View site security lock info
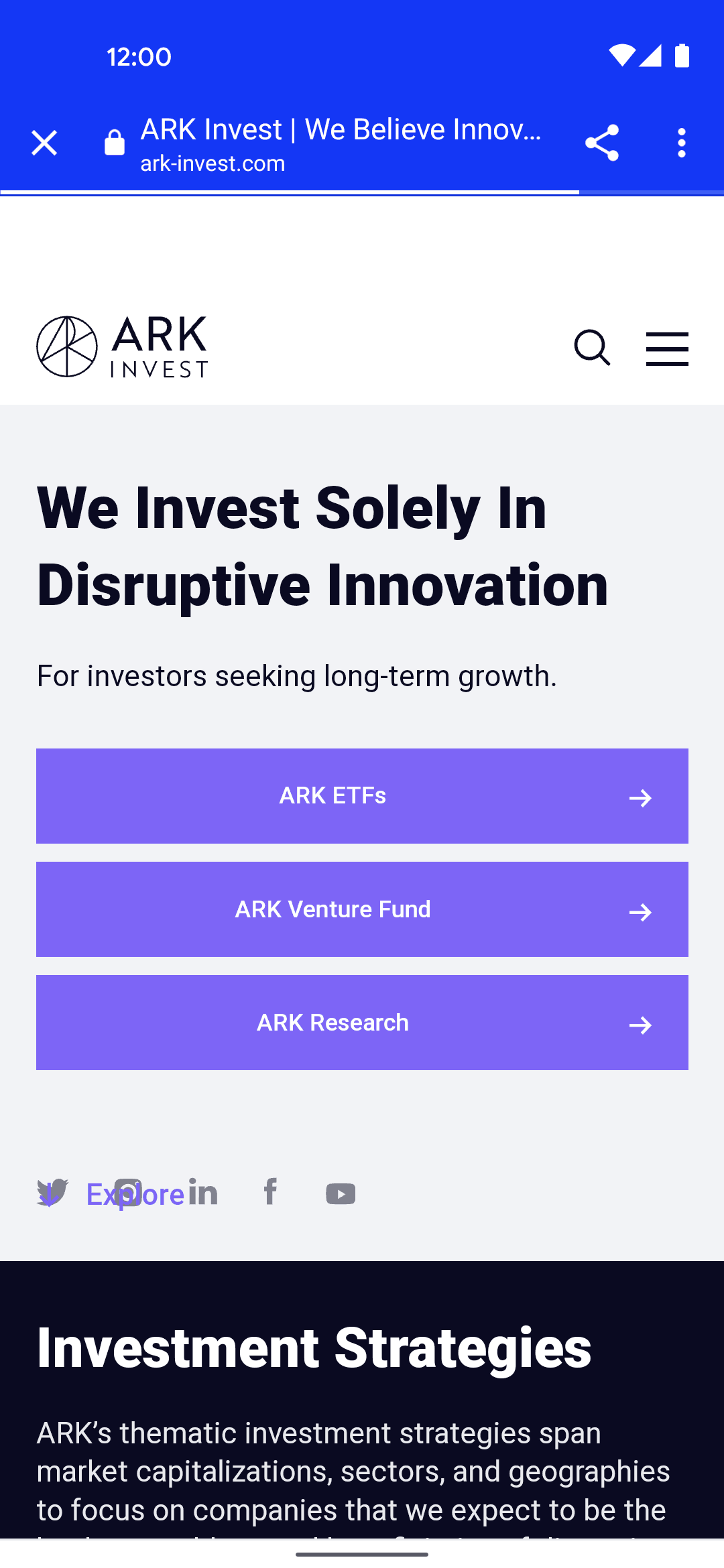724x1568 pixels. (x=115, y=143)
